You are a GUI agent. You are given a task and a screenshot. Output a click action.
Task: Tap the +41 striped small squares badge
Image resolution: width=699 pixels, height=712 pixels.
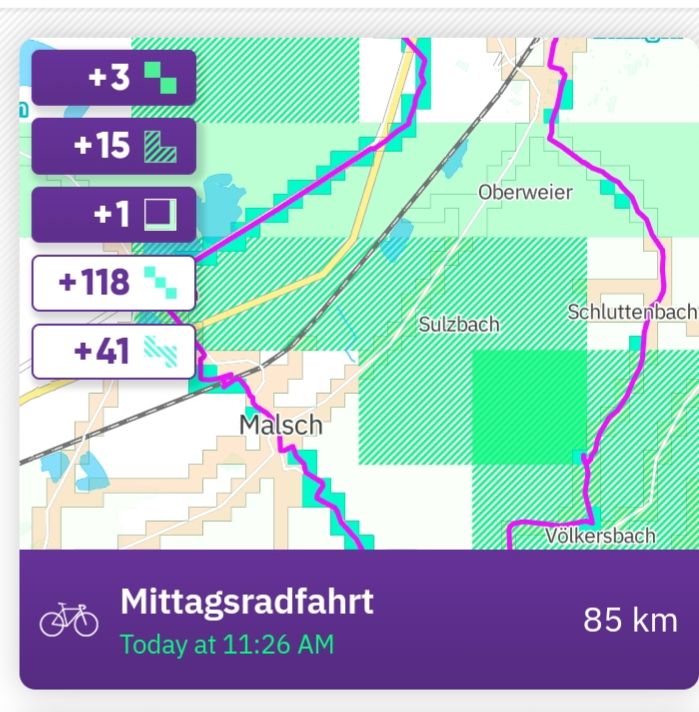click(x=113, y=351)
